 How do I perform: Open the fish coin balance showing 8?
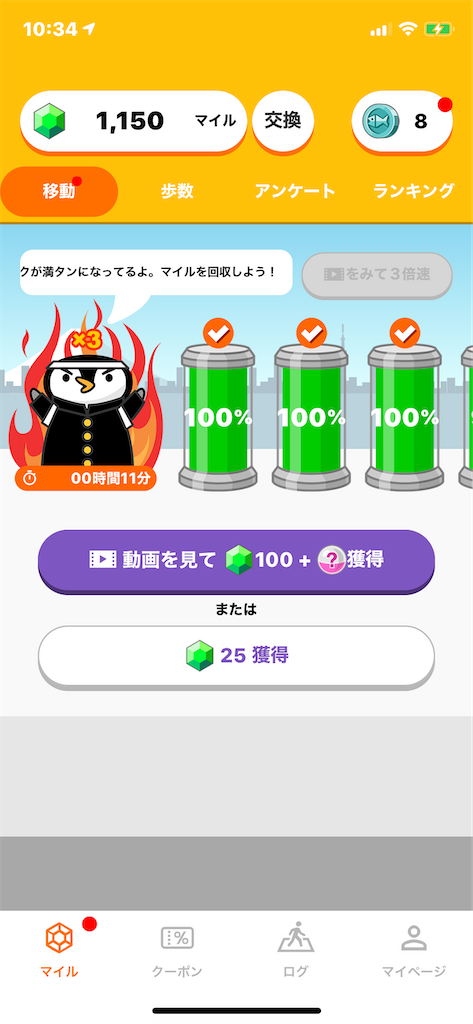pyautogui.click(x=402, y=121)
